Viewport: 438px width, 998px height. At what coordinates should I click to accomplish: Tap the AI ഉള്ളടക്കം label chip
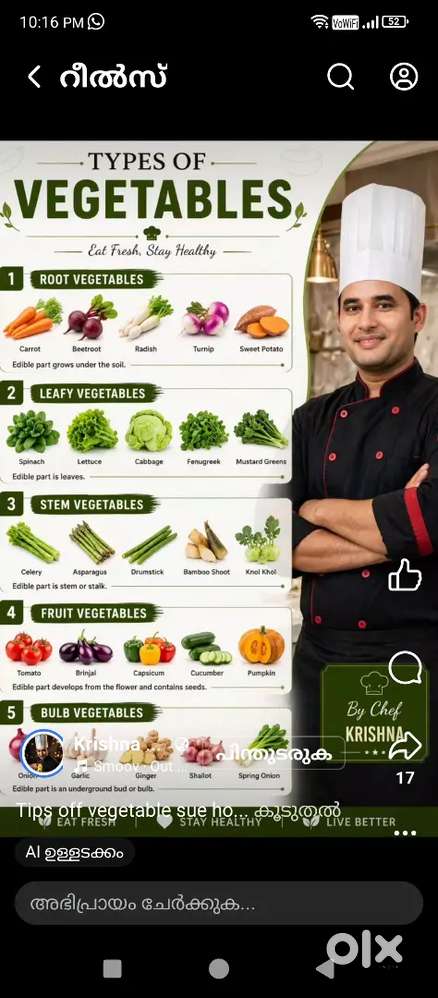point(74,852)
